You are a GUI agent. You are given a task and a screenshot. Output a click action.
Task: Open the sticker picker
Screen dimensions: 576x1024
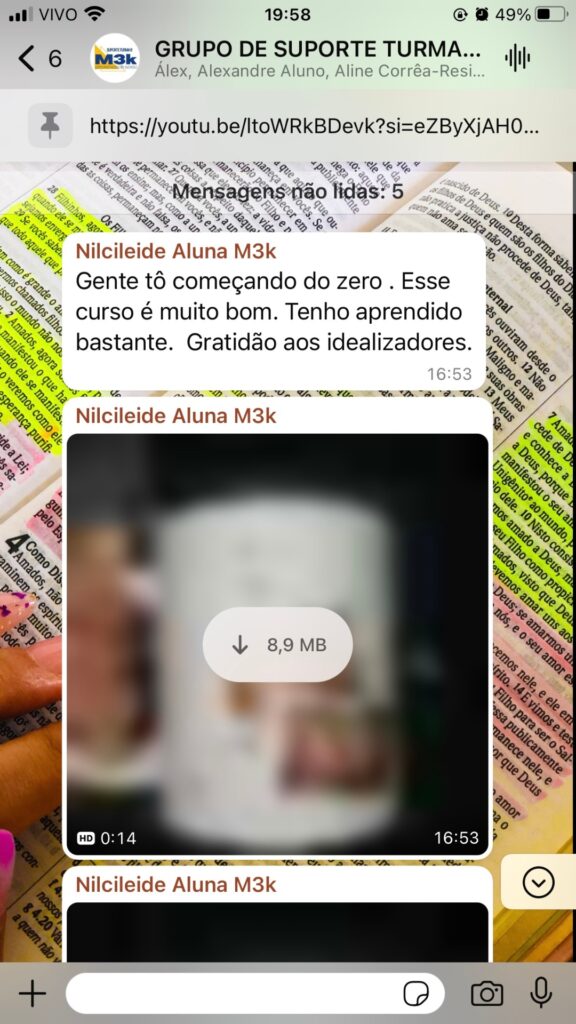click(416, 994)
